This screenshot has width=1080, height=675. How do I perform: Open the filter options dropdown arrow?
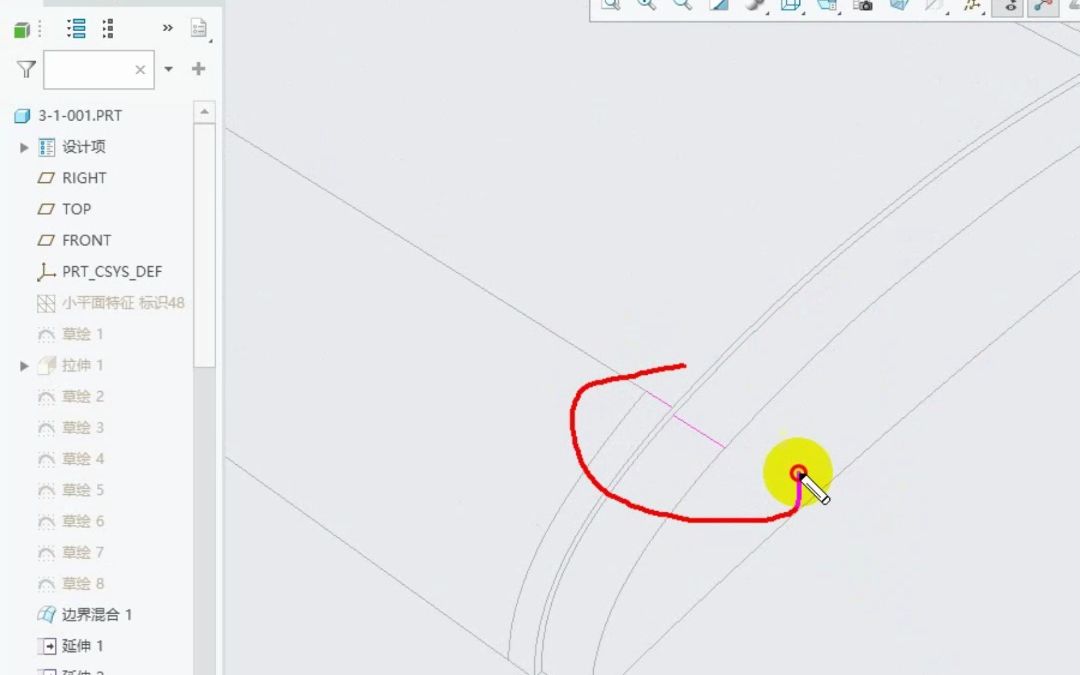tap(168, 69)
